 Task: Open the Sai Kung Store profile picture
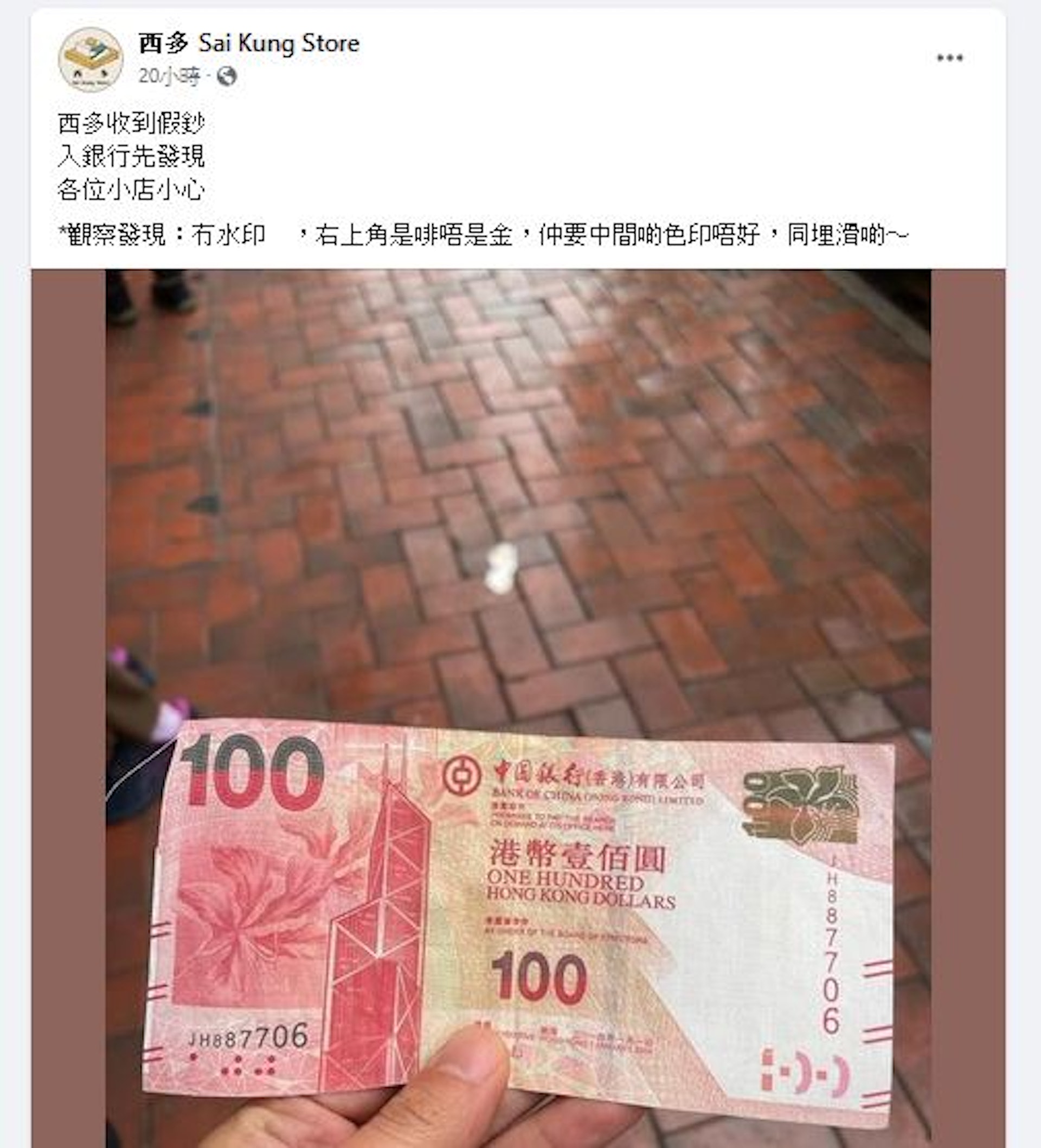pos(91,59)
